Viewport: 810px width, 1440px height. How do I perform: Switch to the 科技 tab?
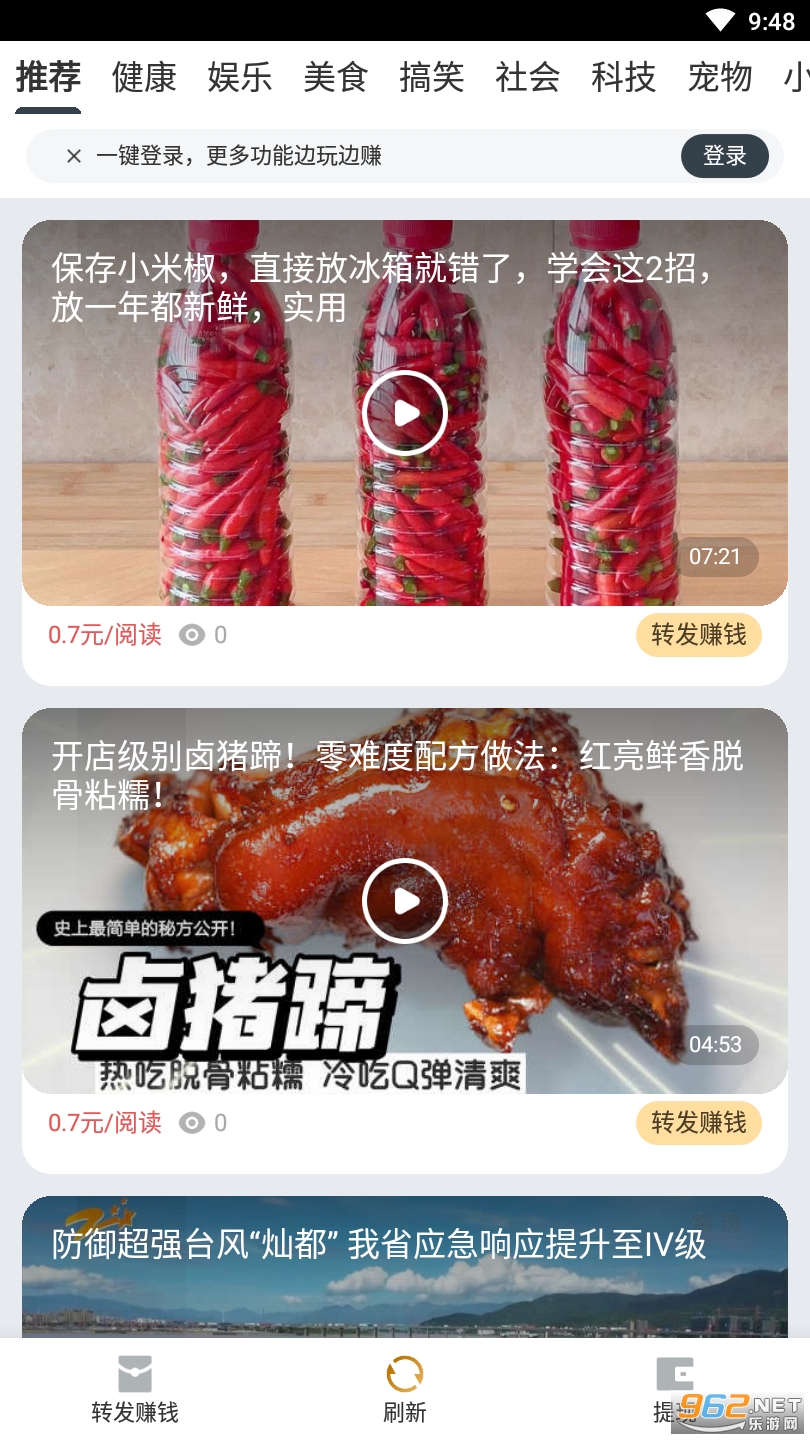[624, 77]
